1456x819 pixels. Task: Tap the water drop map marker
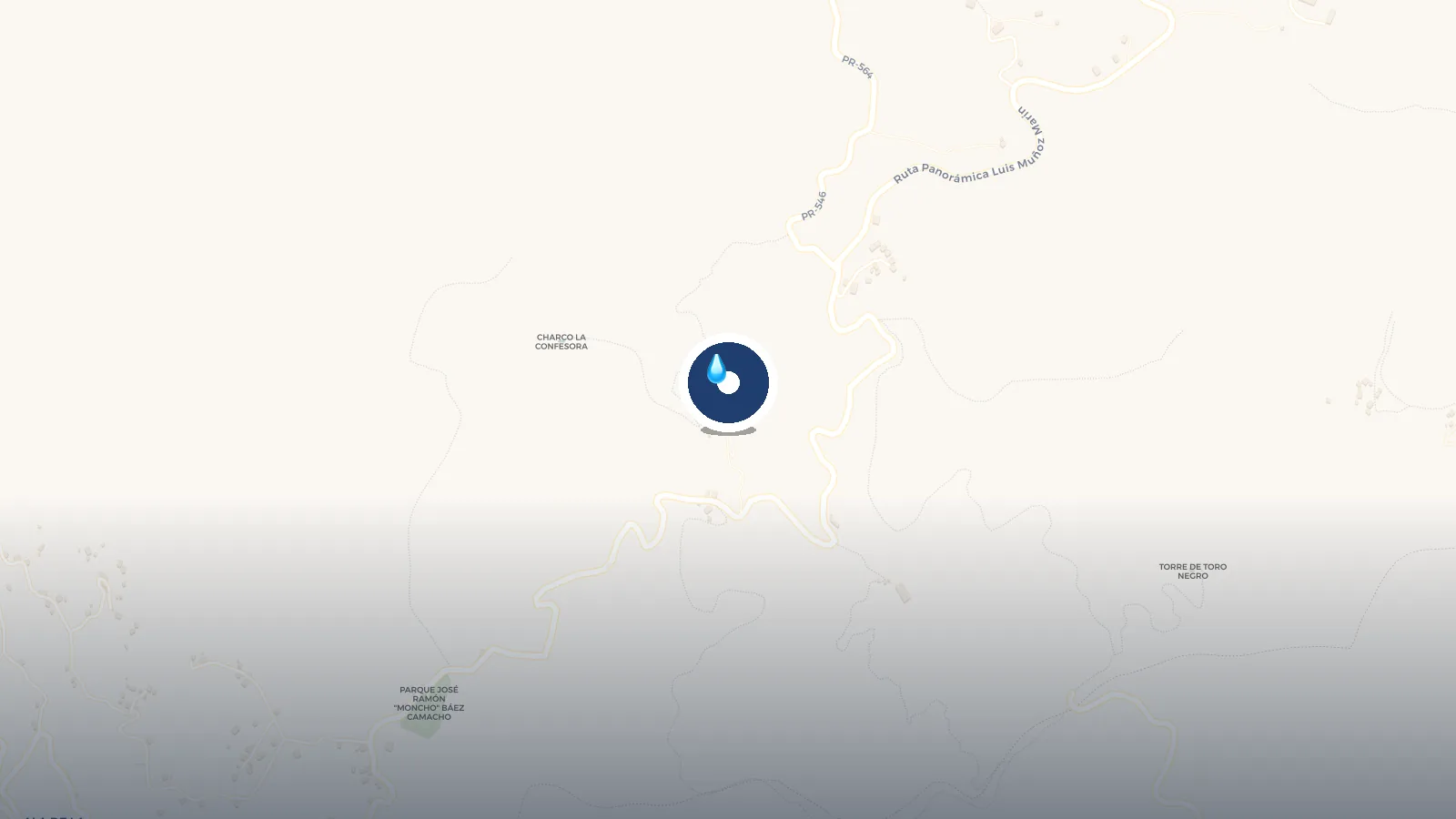728,382
